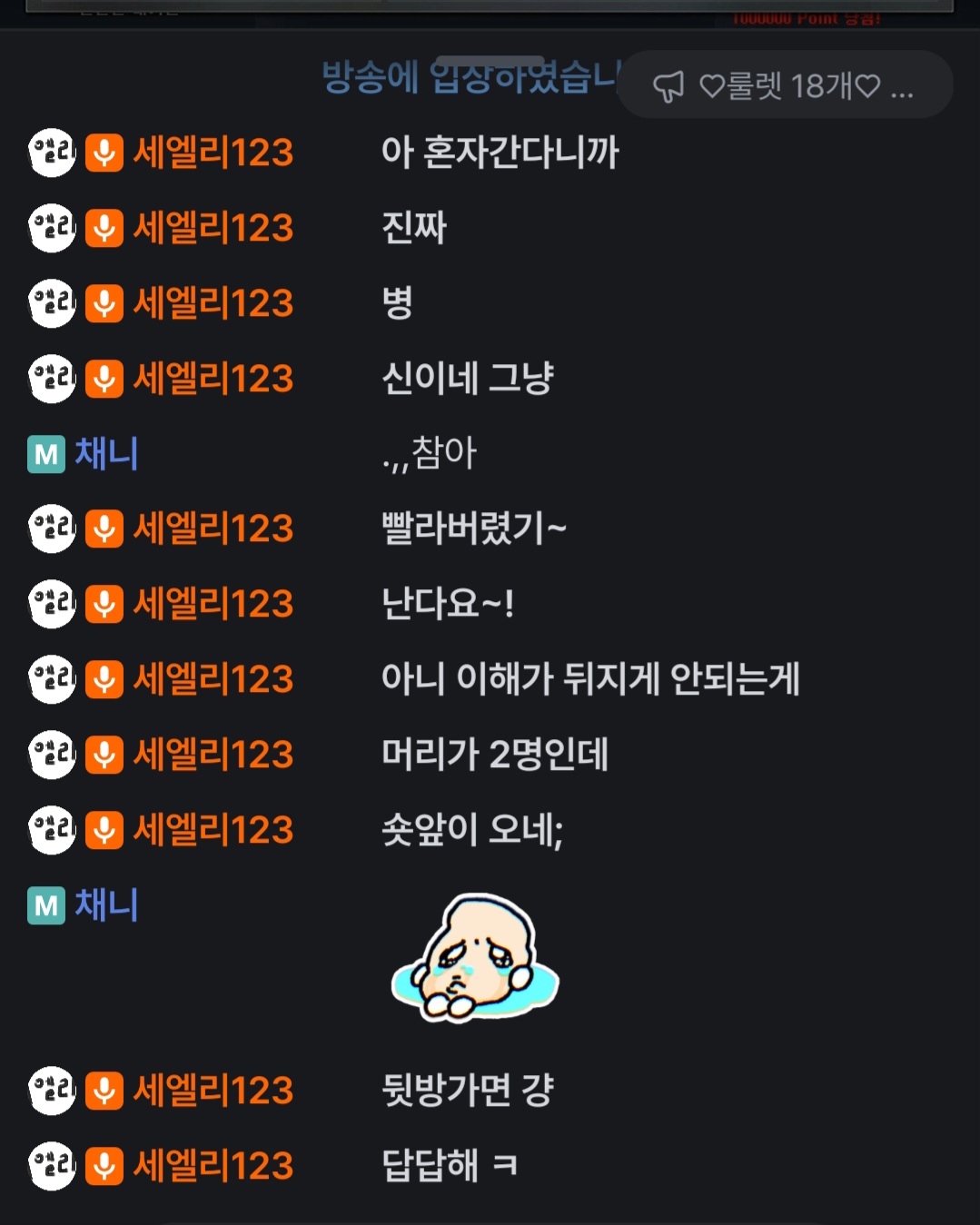The height and width of the screenshot is (1225, 980).
Task: Open 세엘리123's profile beside '아 혼자간다니까'
Action: pyautogui.click(x=213, y=153)
